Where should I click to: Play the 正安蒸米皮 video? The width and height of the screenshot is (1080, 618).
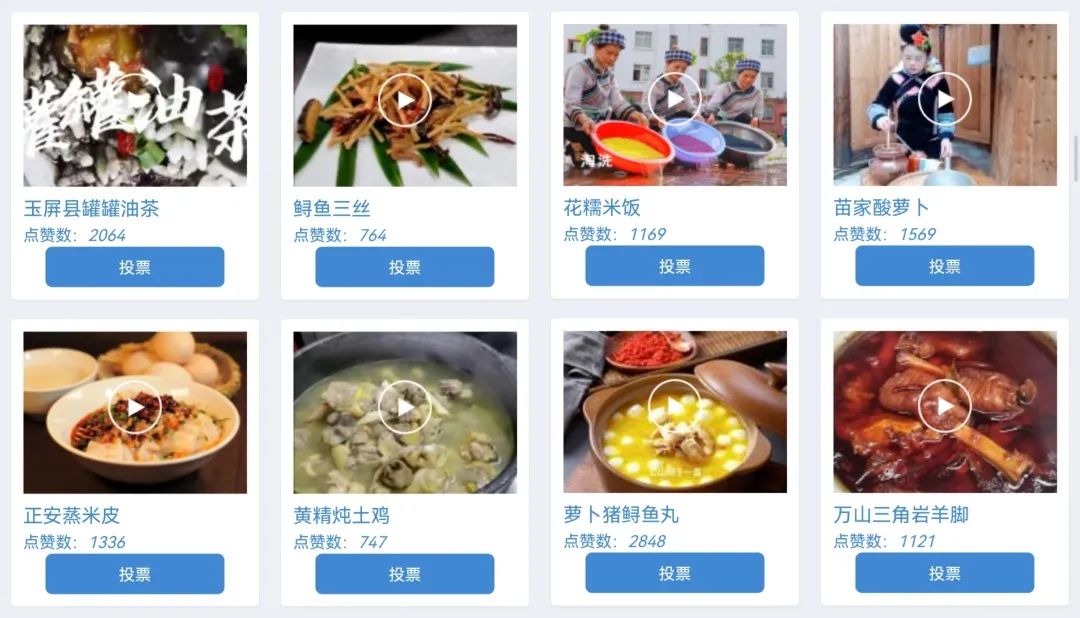(x=135, y=407)
